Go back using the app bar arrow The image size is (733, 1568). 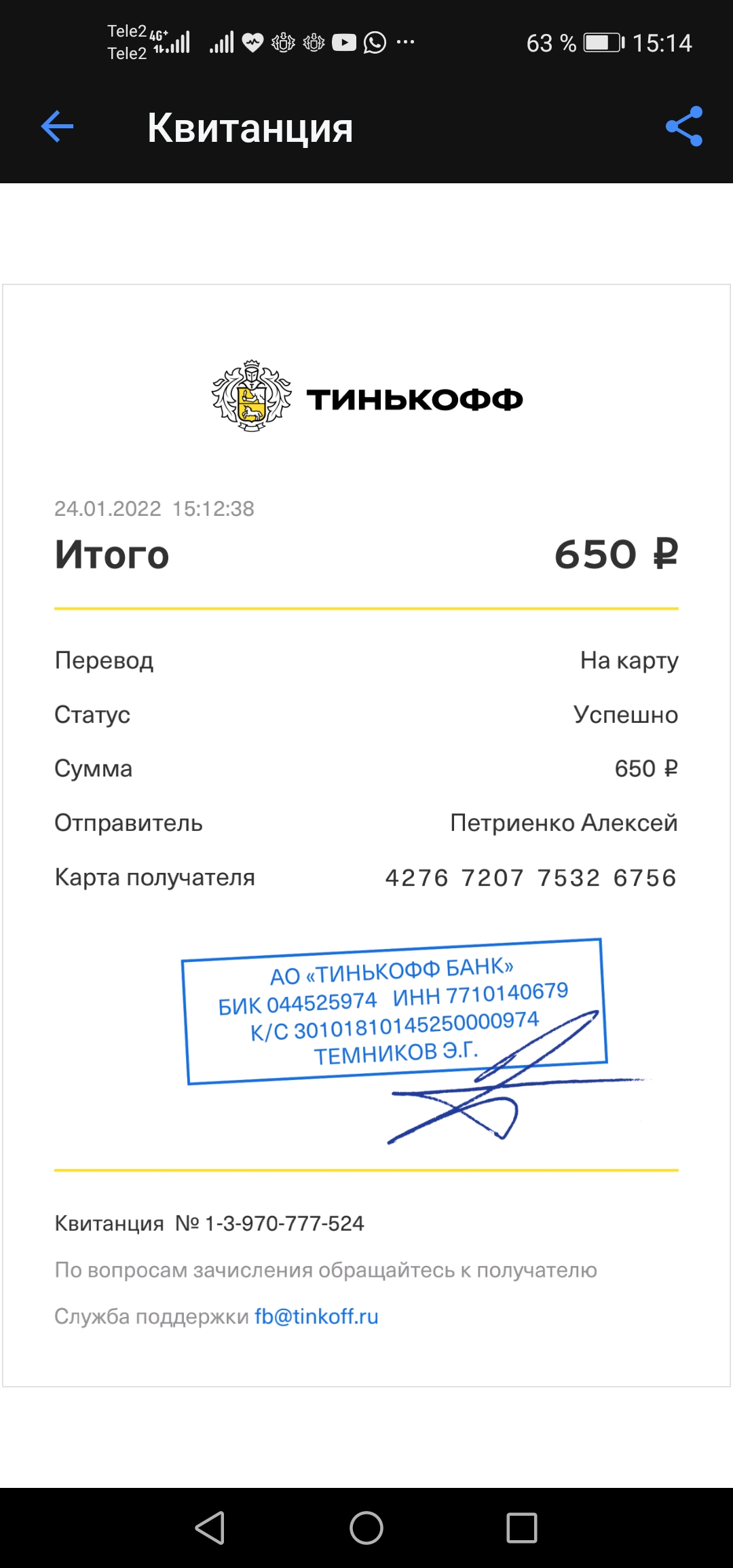tap(57, 126)
